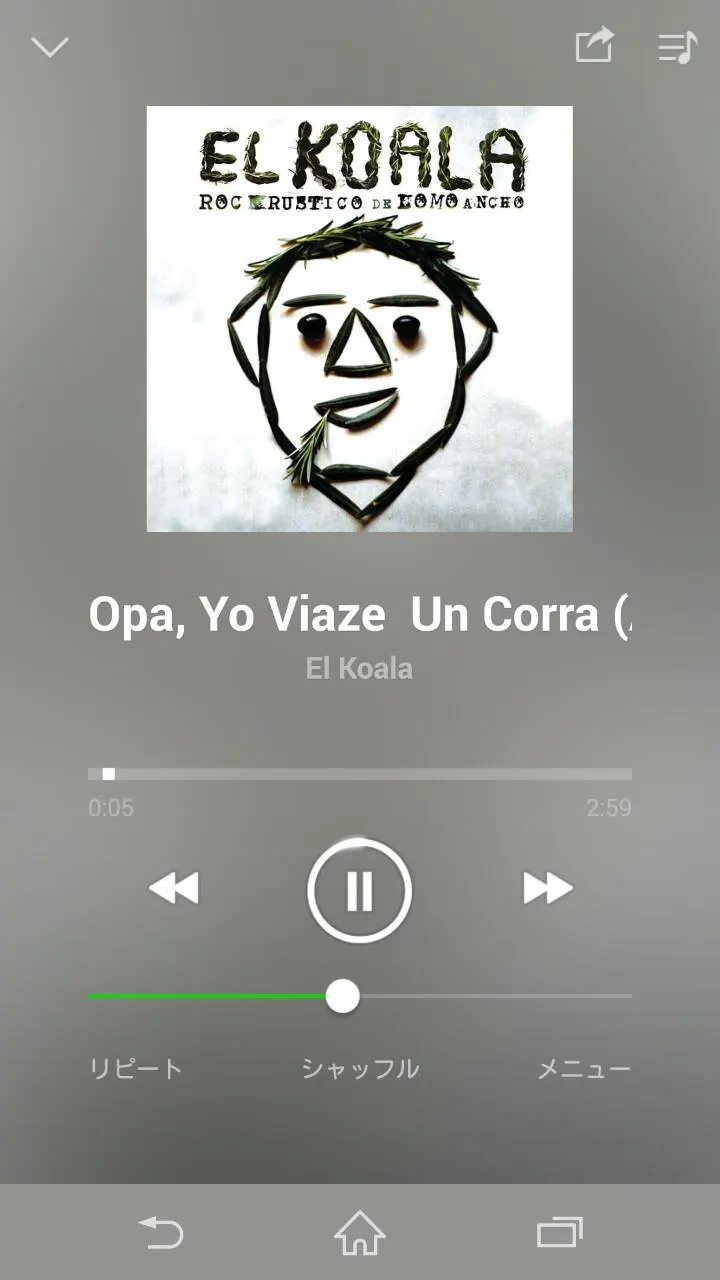Enable シャッフル shuffle playback
The image size is (720, 1280).
[x=360, y=1068]
